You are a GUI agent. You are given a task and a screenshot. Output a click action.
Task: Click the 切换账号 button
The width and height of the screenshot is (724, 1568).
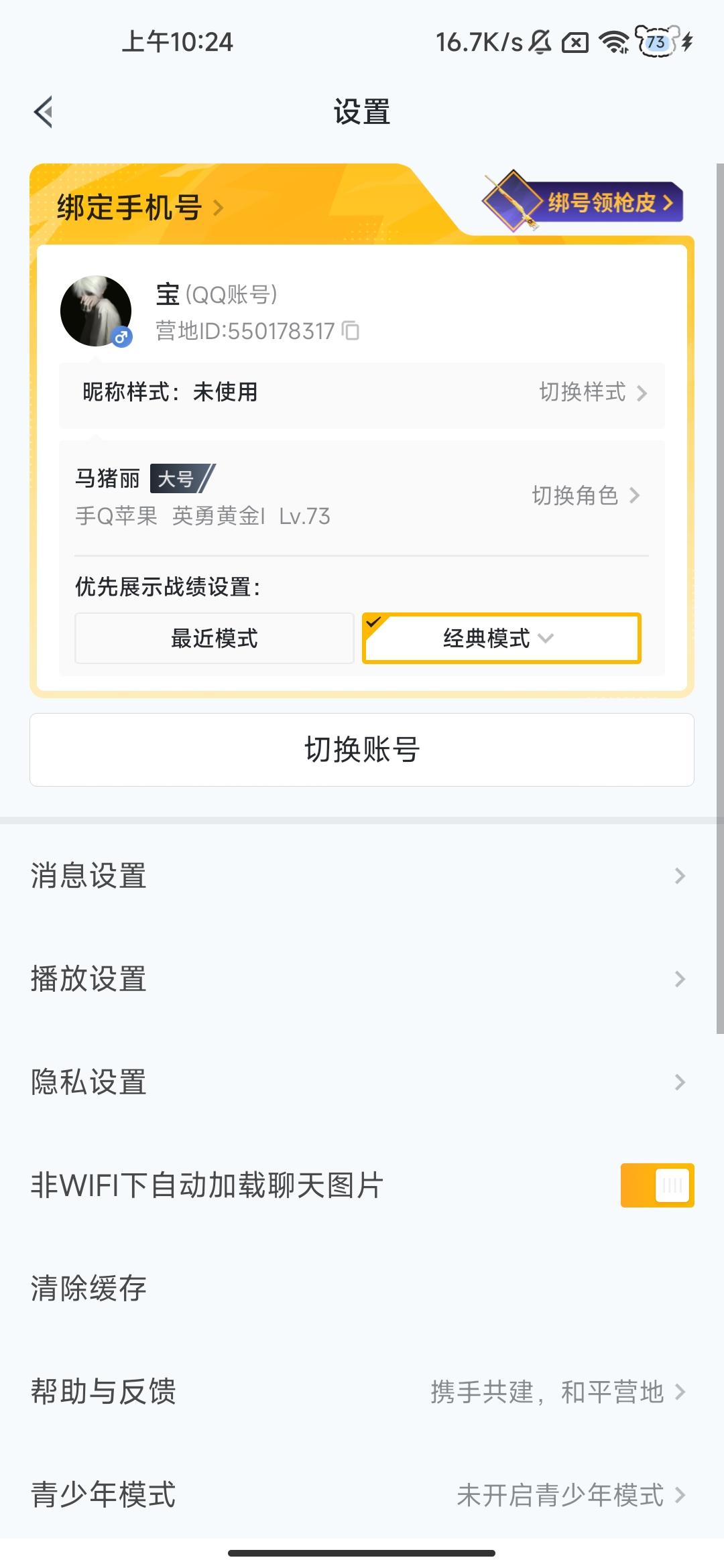coord(362,750)
